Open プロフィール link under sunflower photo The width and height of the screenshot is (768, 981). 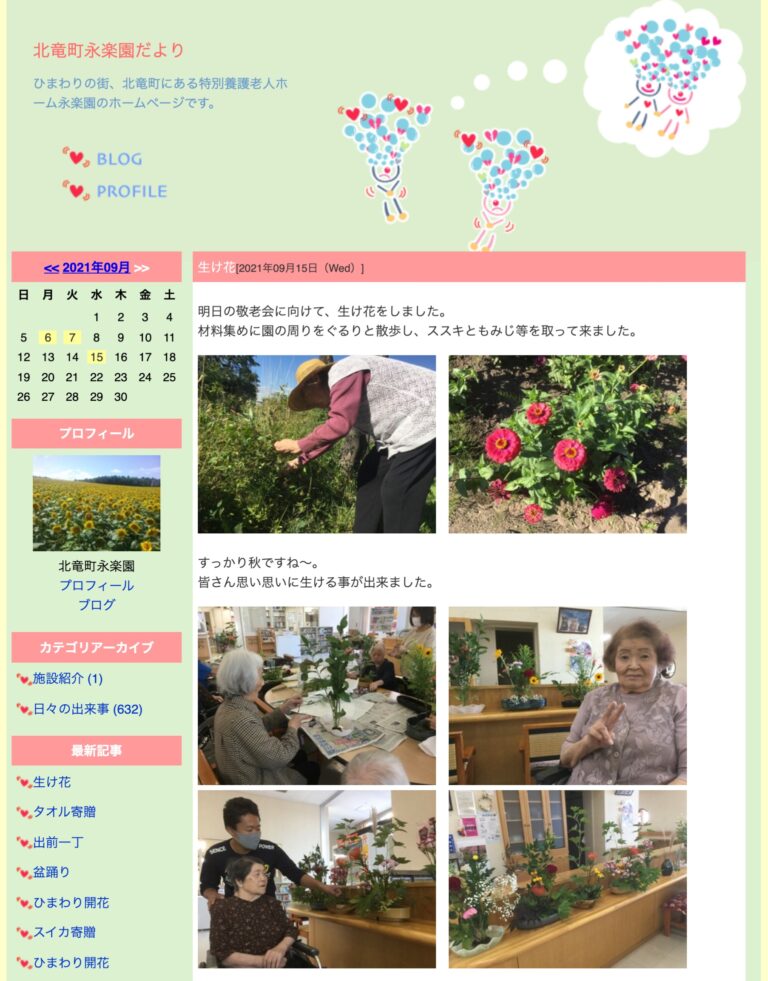point(96,585)
